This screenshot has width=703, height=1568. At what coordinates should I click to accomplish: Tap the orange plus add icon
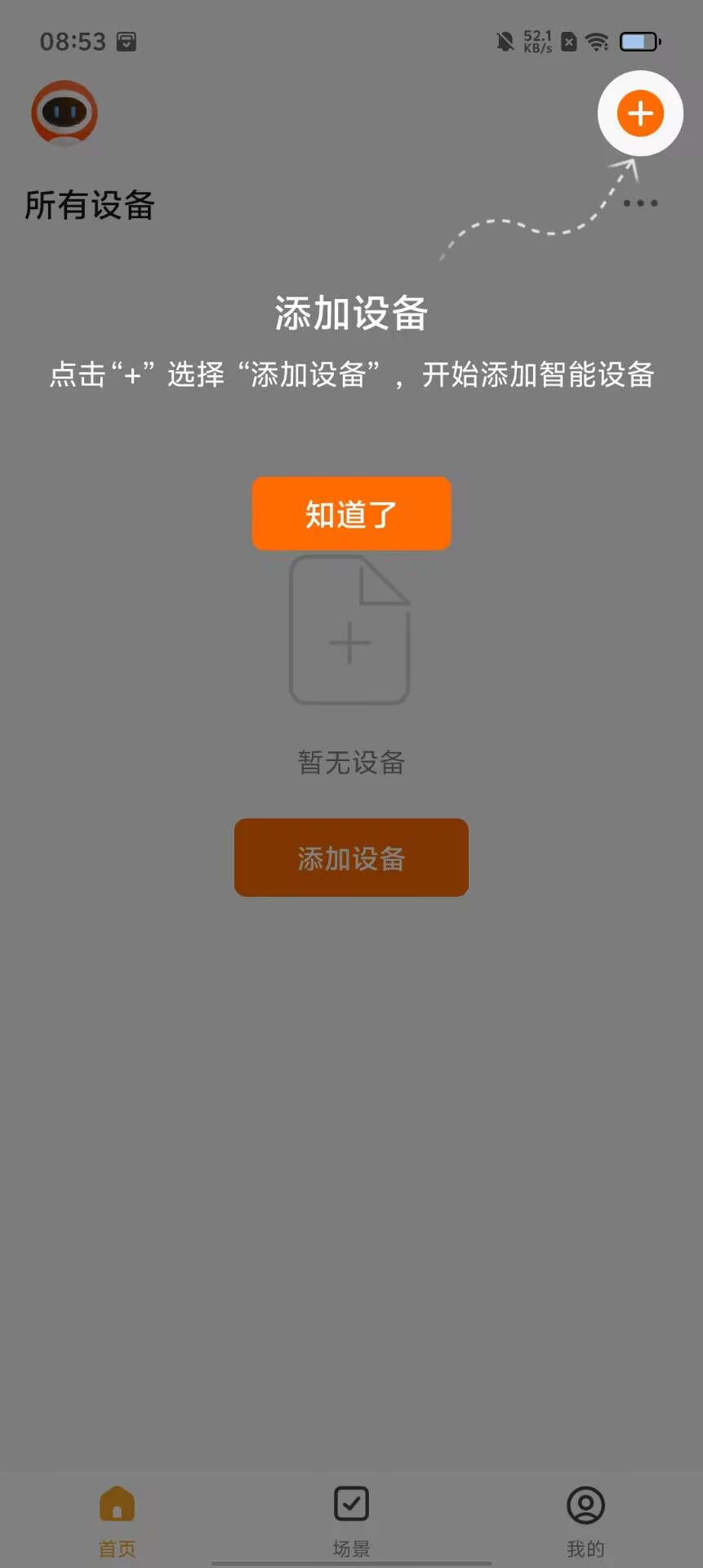click(x=640, y=114)
